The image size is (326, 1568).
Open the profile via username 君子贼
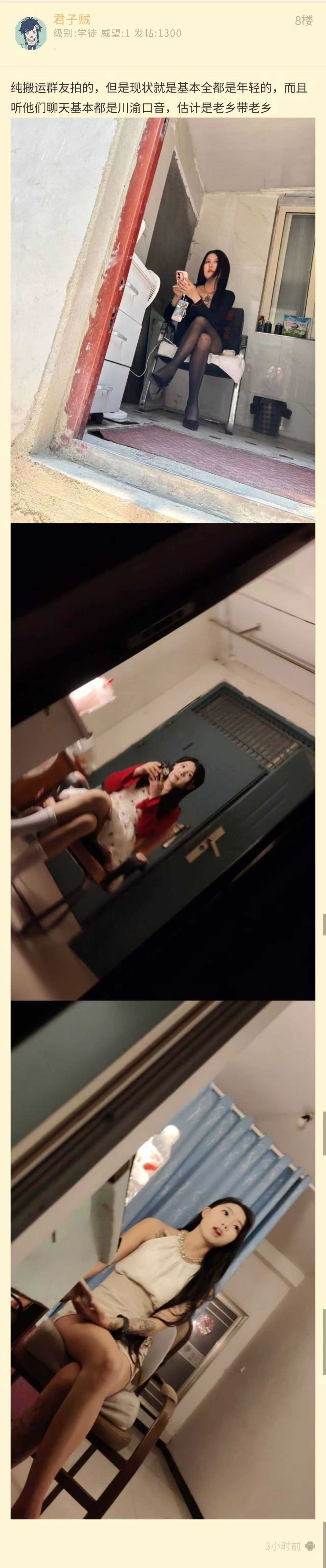[71, 20]
